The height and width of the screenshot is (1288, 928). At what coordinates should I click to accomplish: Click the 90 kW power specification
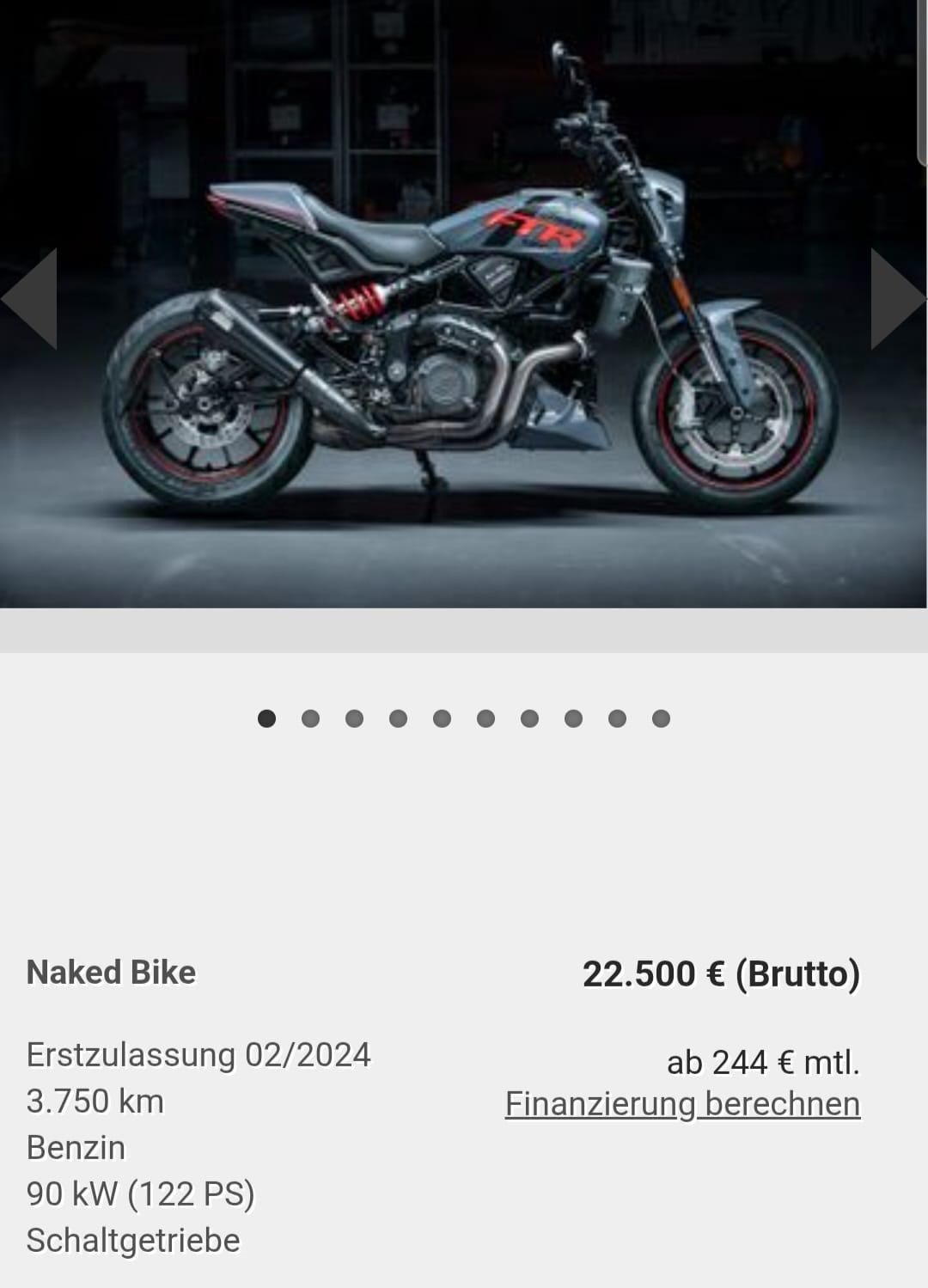(x=142, y=1193)
